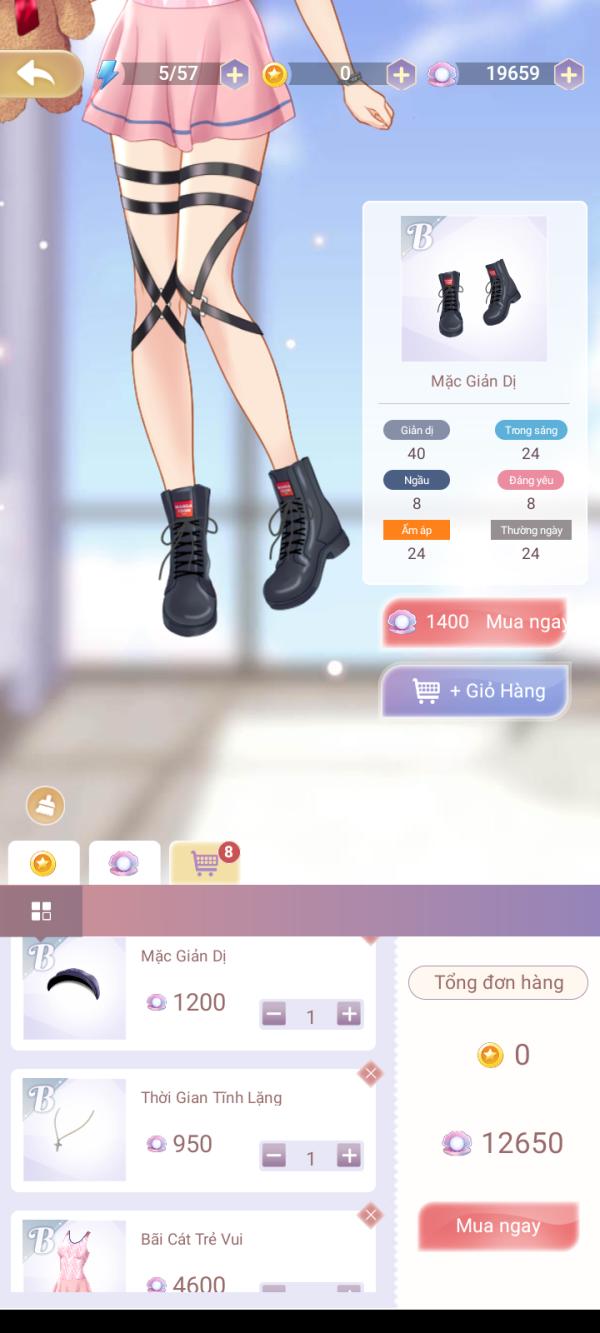The image size is (600, 1333).
Task: Purchase entire order with Mua ngay
Action: pos(498,1226)
